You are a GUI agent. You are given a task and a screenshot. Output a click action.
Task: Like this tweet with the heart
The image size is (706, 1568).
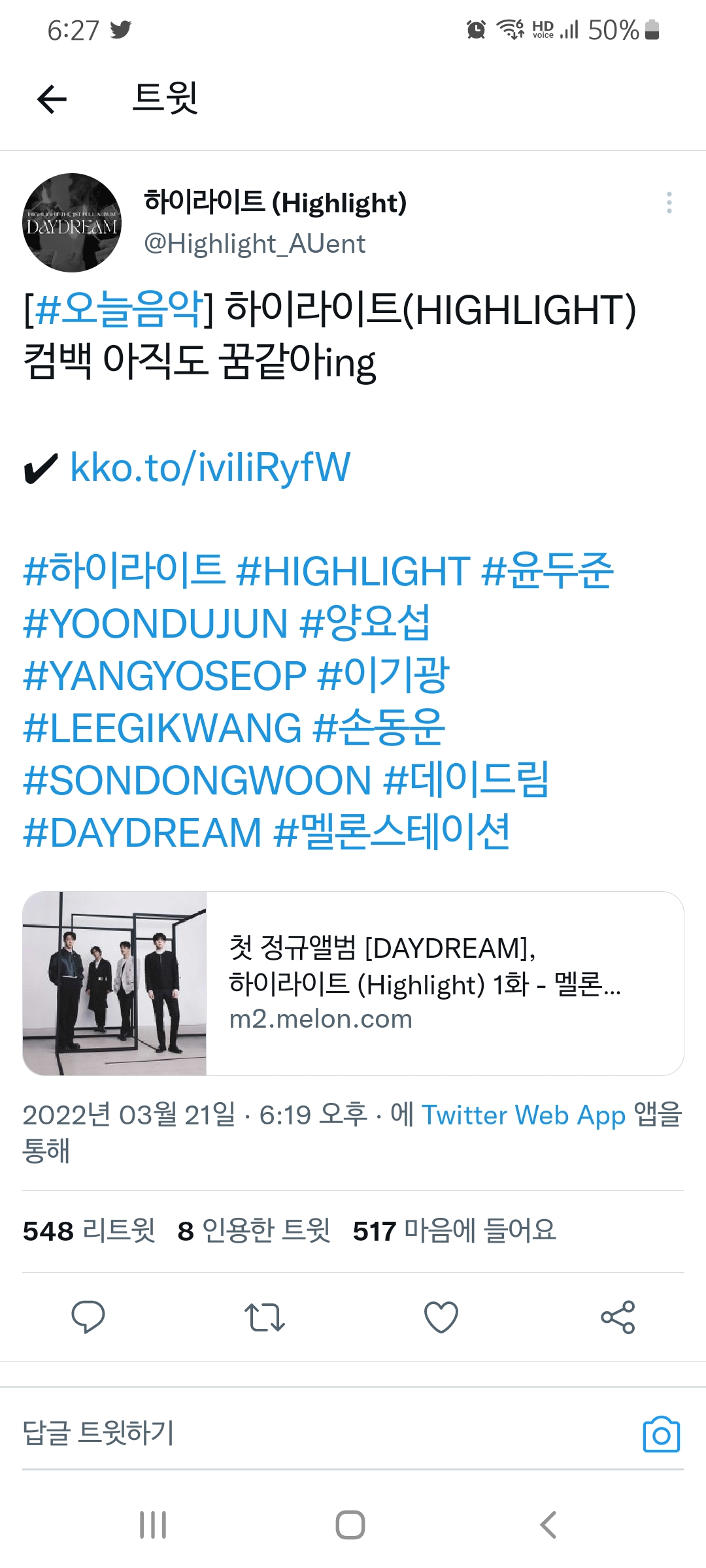(x=441, y=1316)
